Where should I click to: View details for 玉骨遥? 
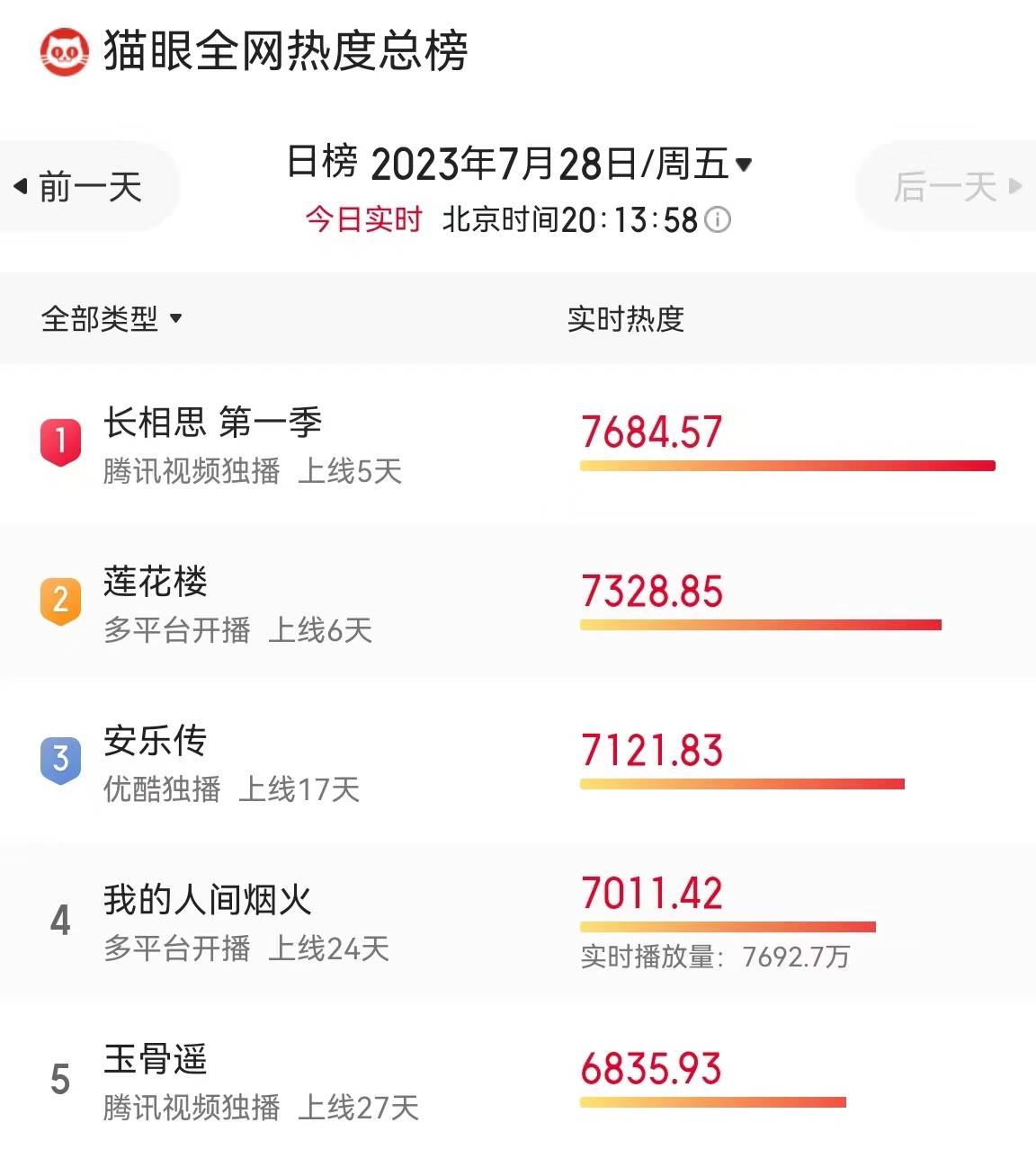point(156,1060)
